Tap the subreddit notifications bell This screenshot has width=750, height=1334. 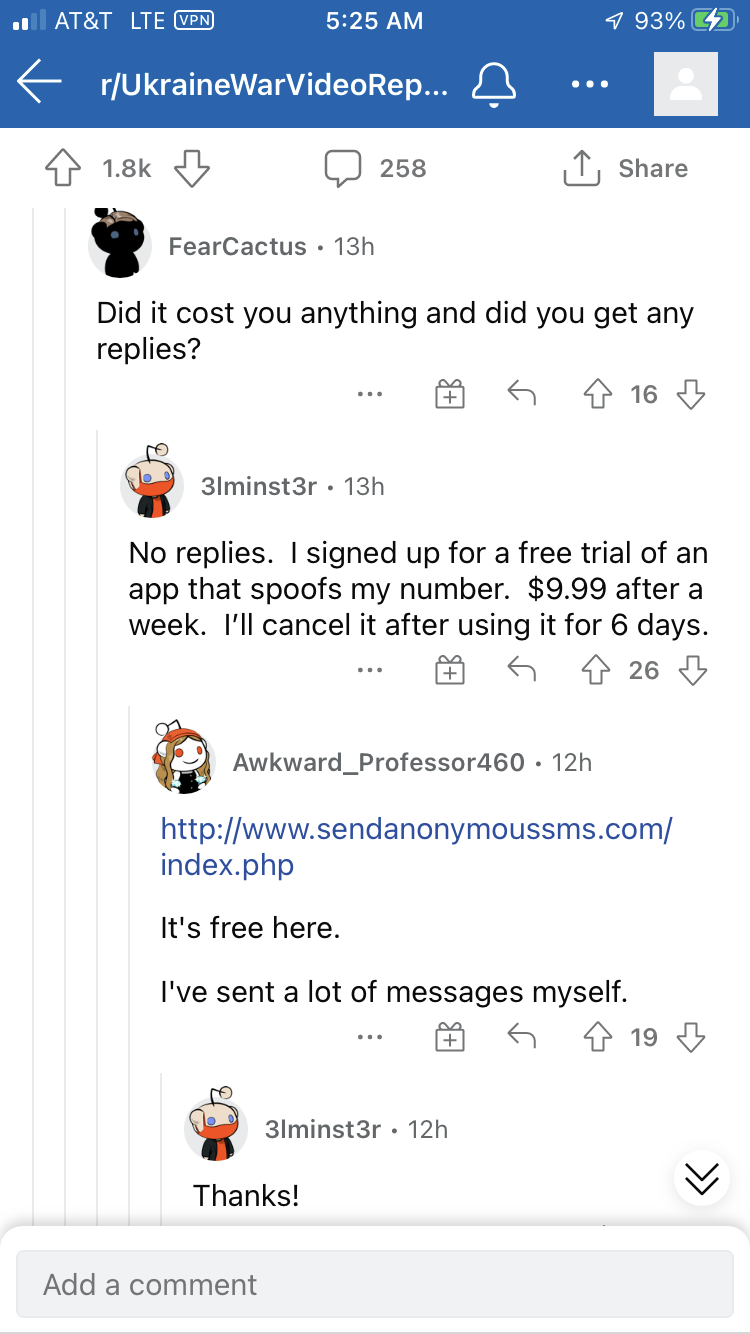tap(493, 85)
